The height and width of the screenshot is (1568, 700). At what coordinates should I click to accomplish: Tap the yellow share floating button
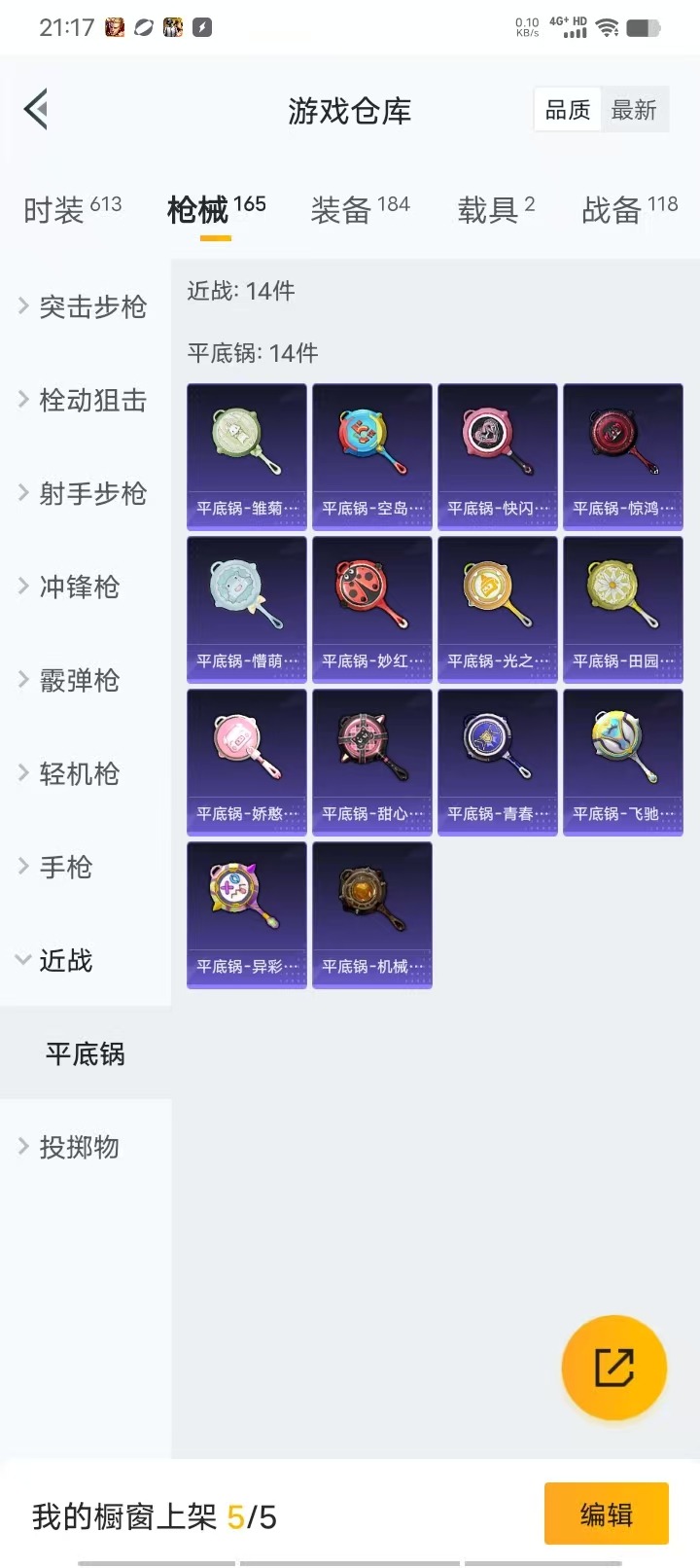[613, 1368]
